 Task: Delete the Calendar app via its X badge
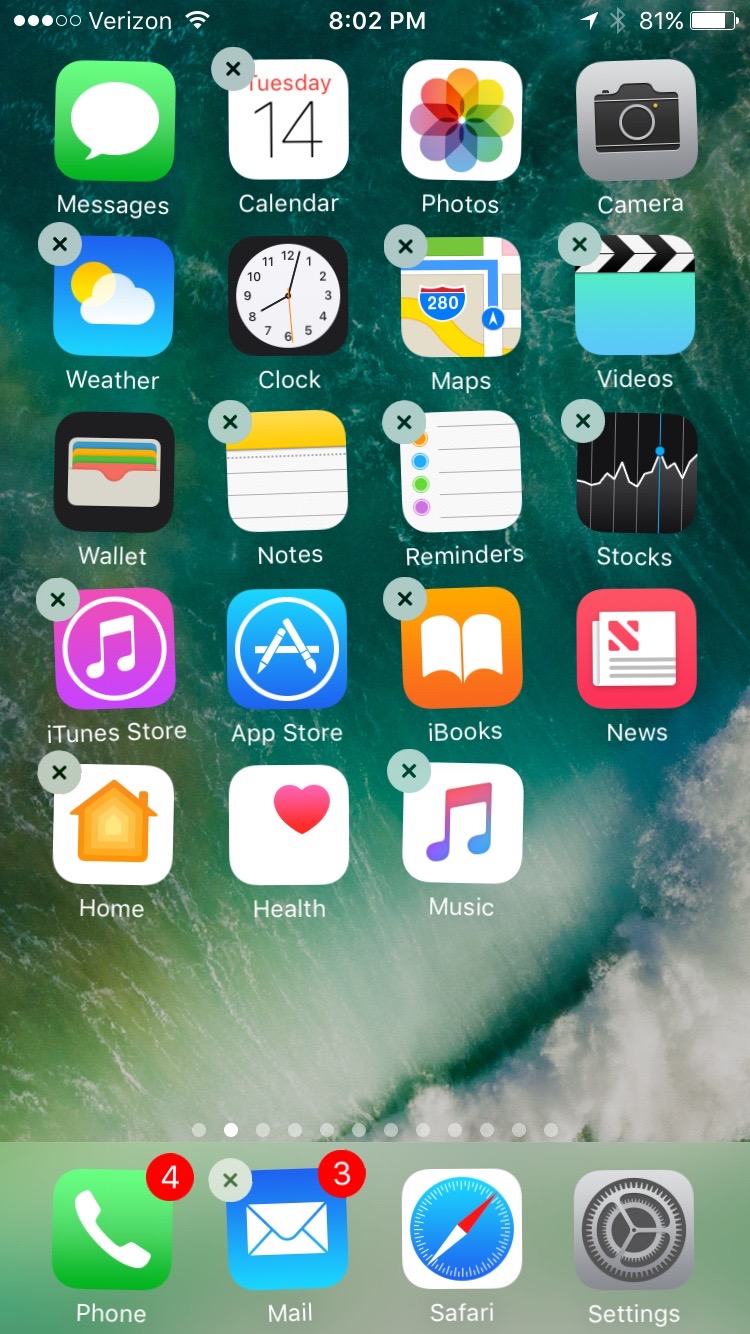click(233, 70)
